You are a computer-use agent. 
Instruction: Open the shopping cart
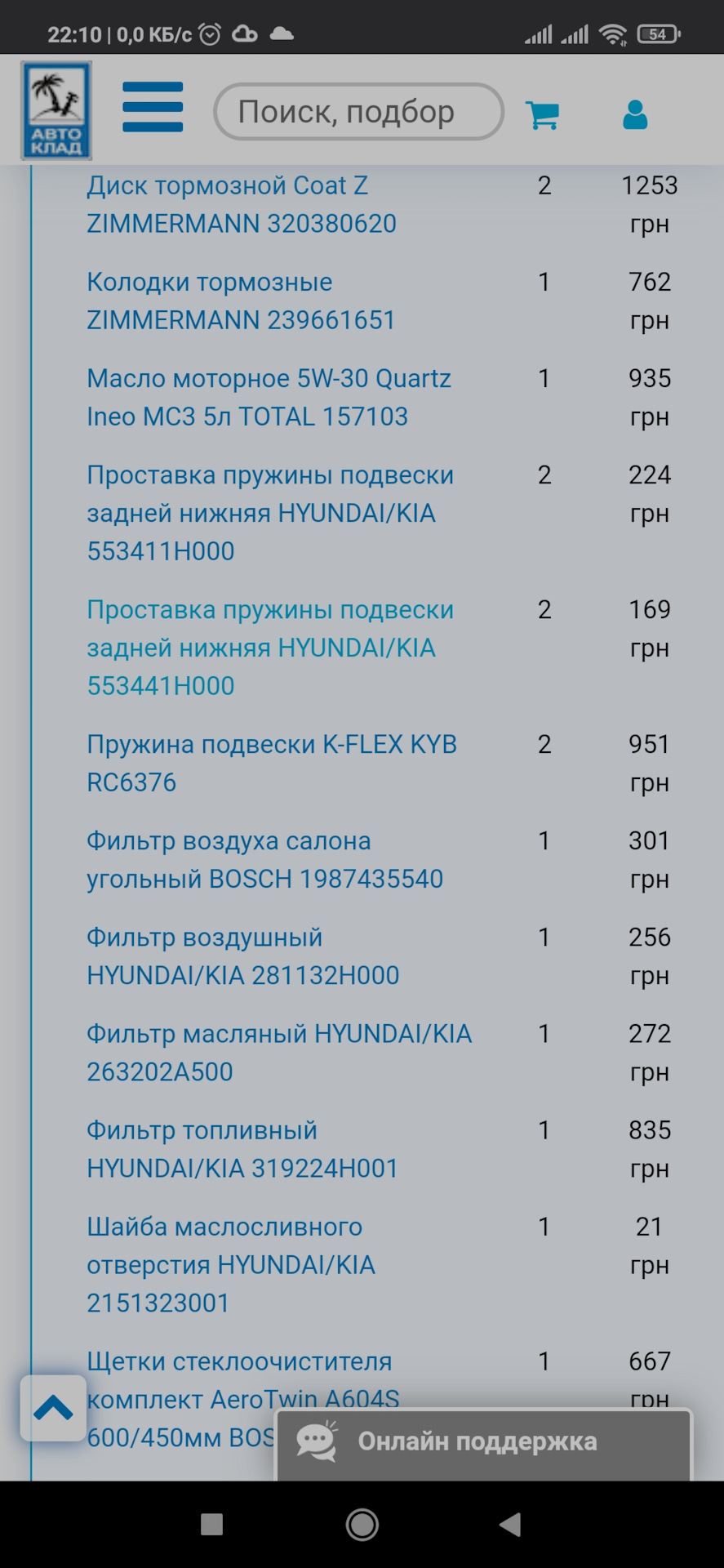542,114
